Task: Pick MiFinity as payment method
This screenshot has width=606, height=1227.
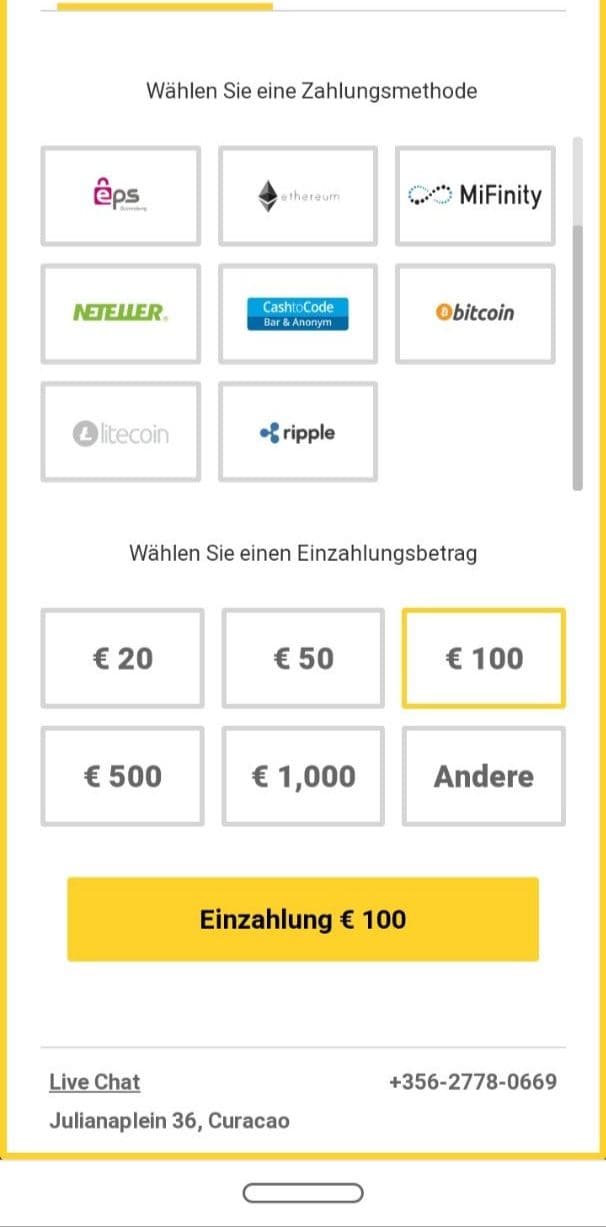Action: pyautogui.click(x=475, y=196)
